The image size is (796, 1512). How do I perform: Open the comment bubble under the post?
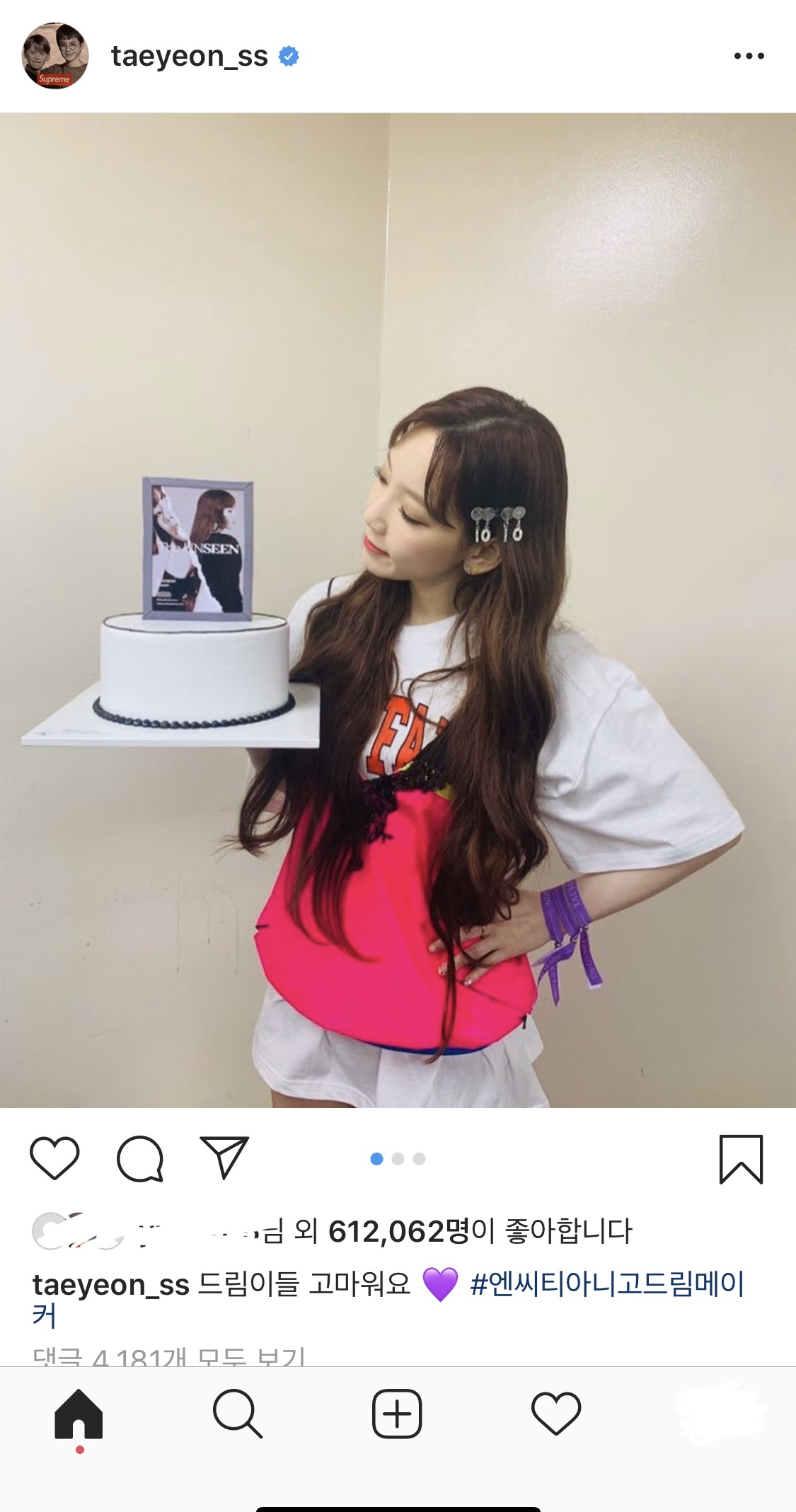[140, 1159]
